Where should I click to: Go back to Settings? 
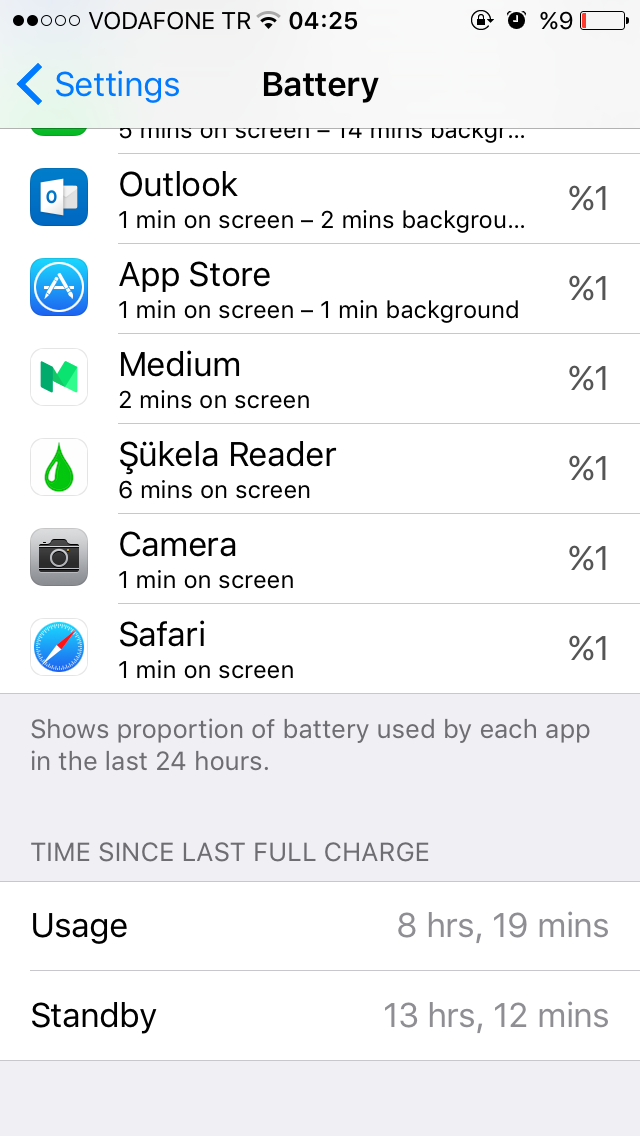[98, 85]
